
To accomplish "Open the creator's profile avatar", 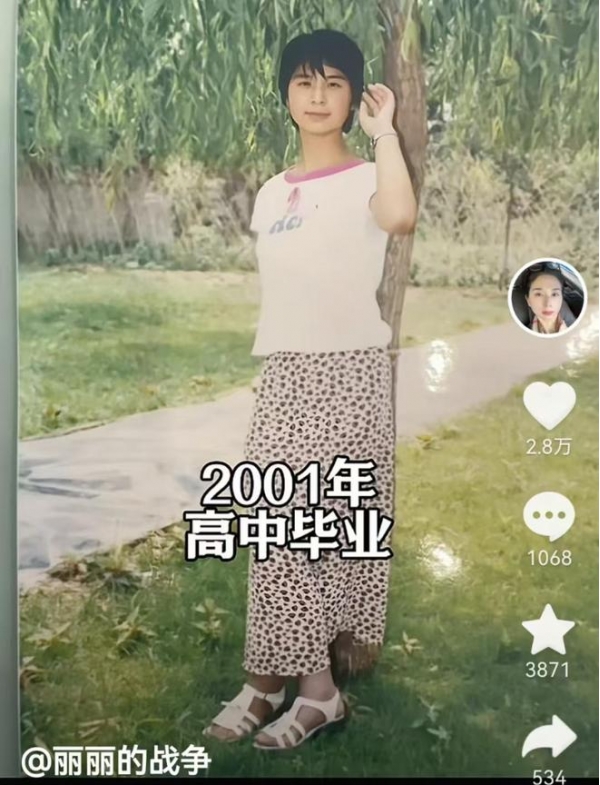I will click(547, 298).
